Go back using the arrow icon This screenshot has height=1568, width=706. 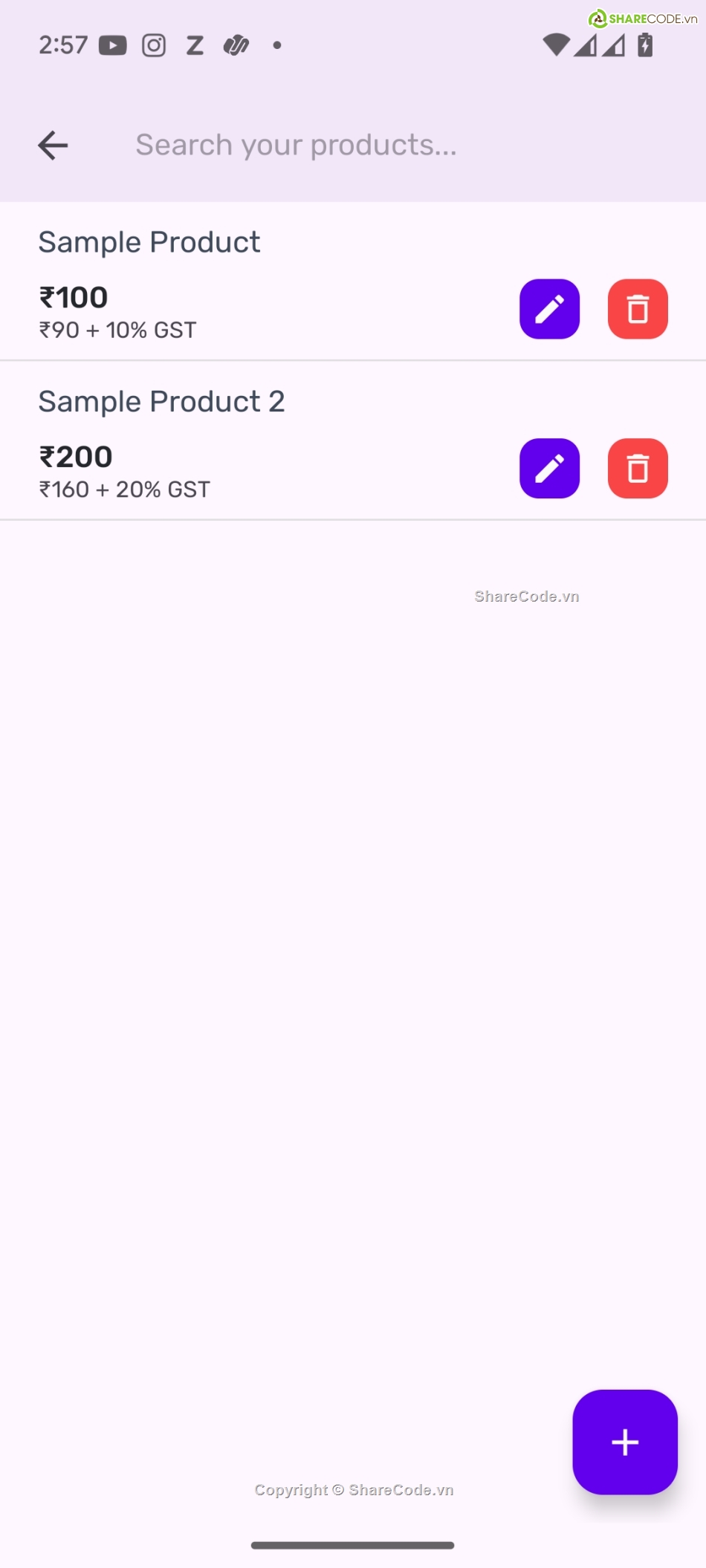tap(53, 145)
